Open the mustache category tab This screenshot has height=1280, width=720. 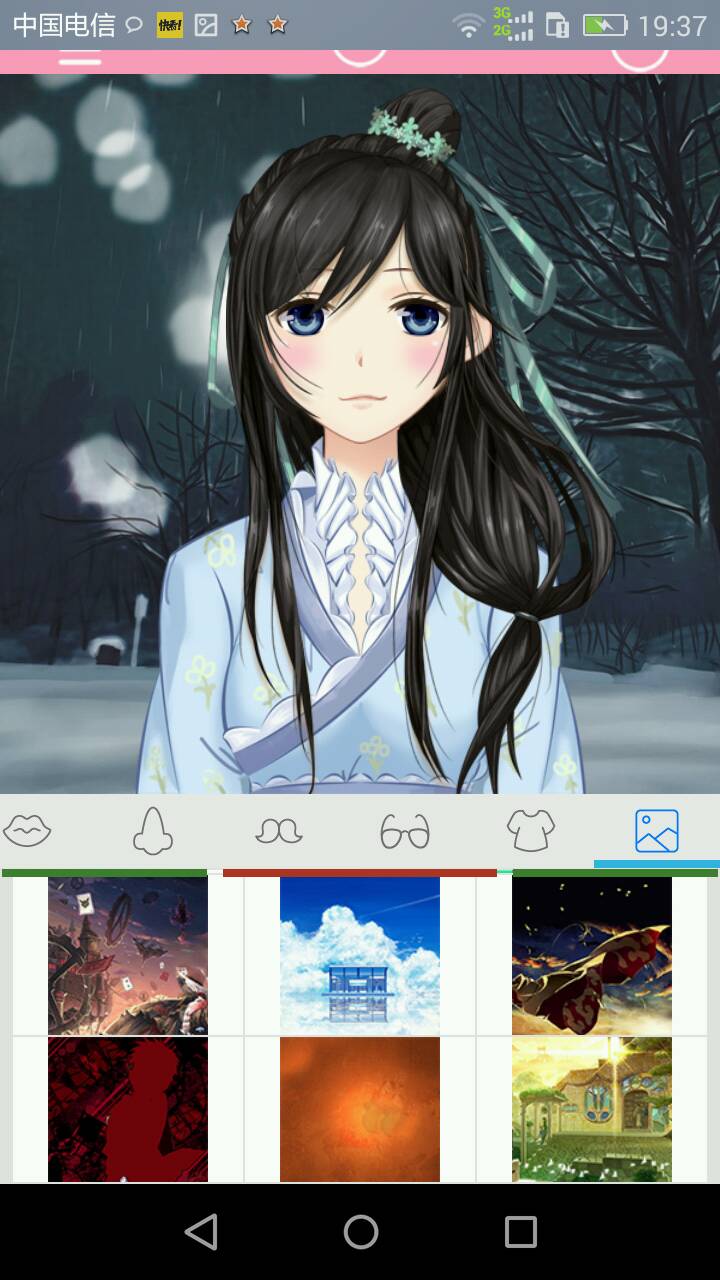(278, 830)
